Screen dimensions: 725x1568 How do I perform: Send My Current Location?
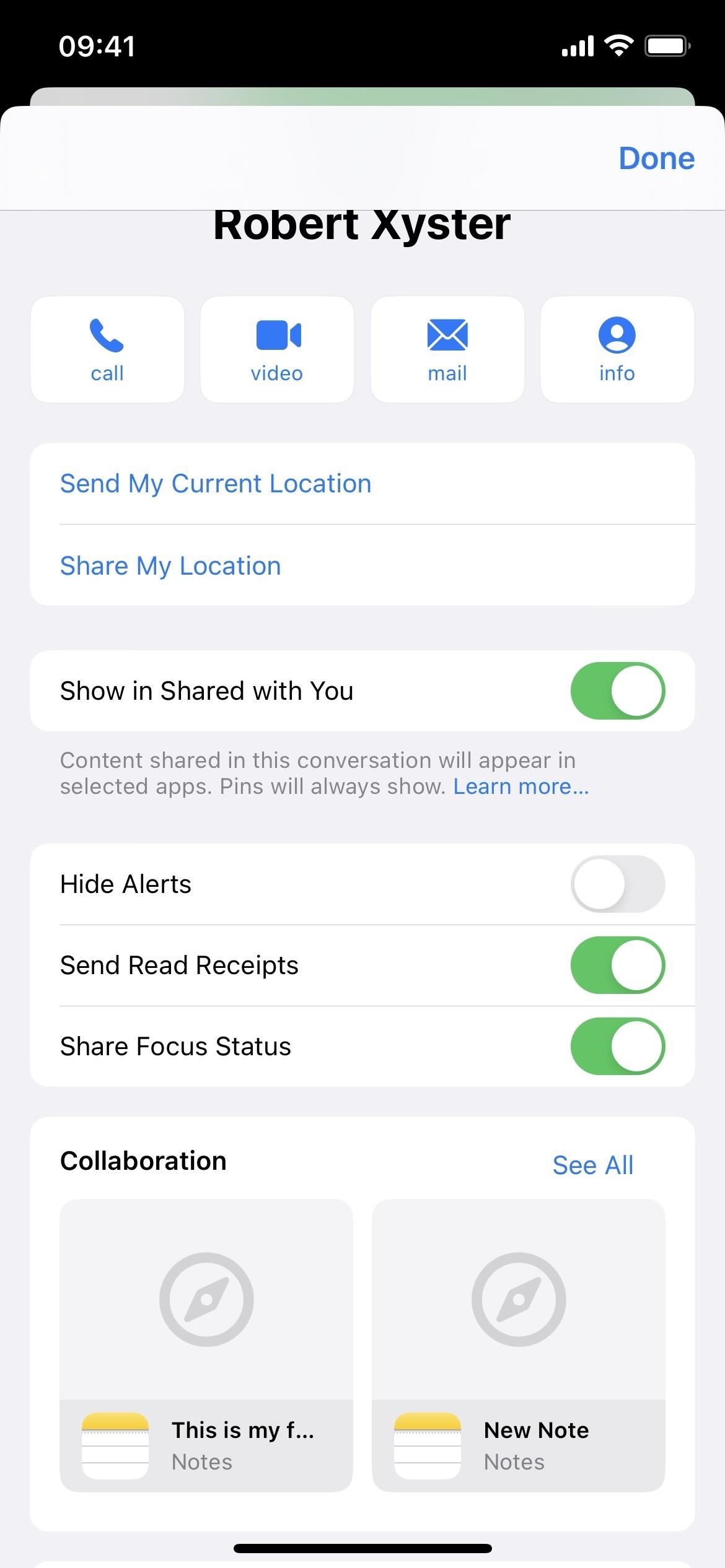click(362, 484)
